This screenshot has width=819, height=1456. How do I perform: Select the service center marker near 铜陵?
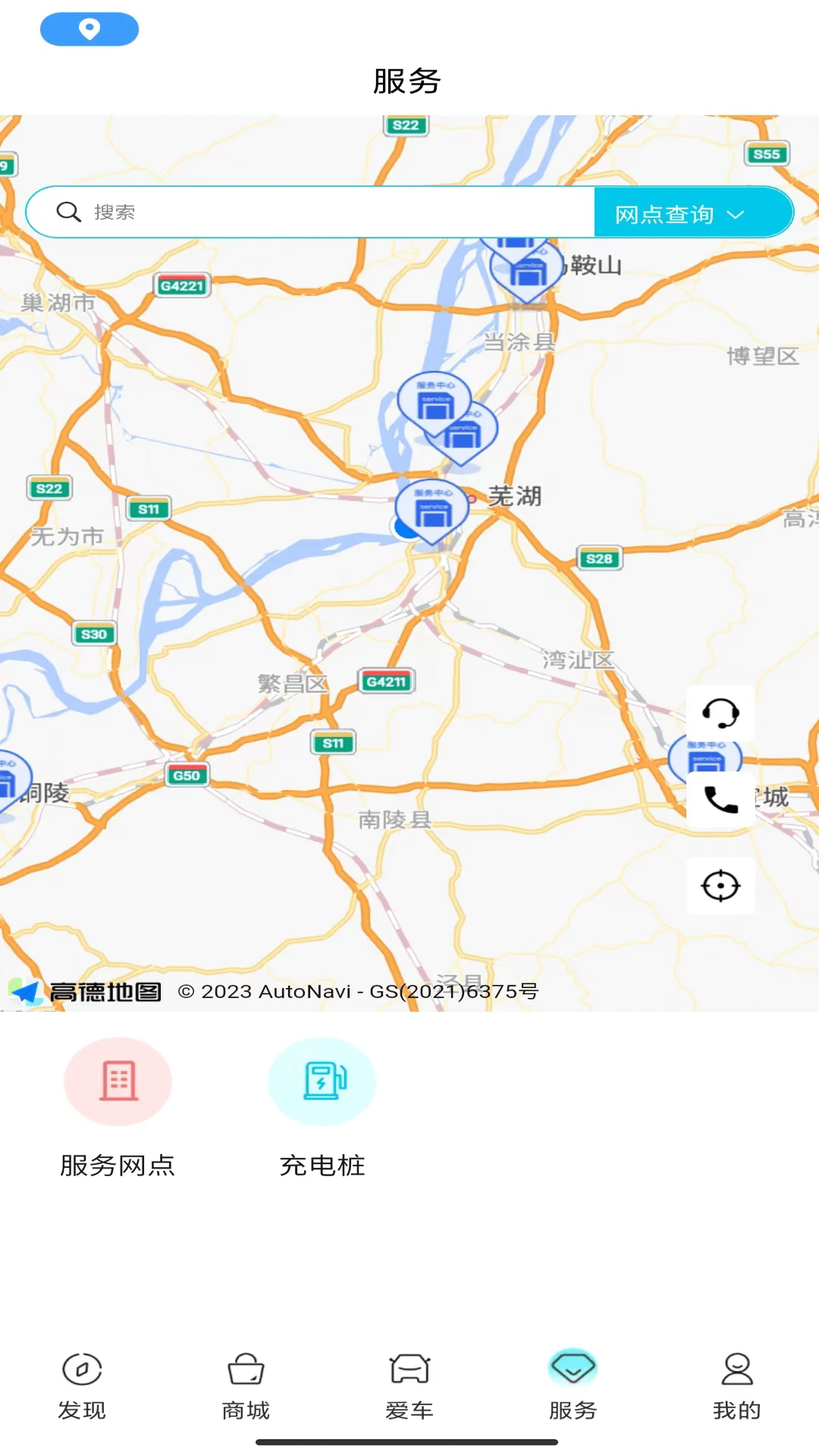tap(11, 773)
